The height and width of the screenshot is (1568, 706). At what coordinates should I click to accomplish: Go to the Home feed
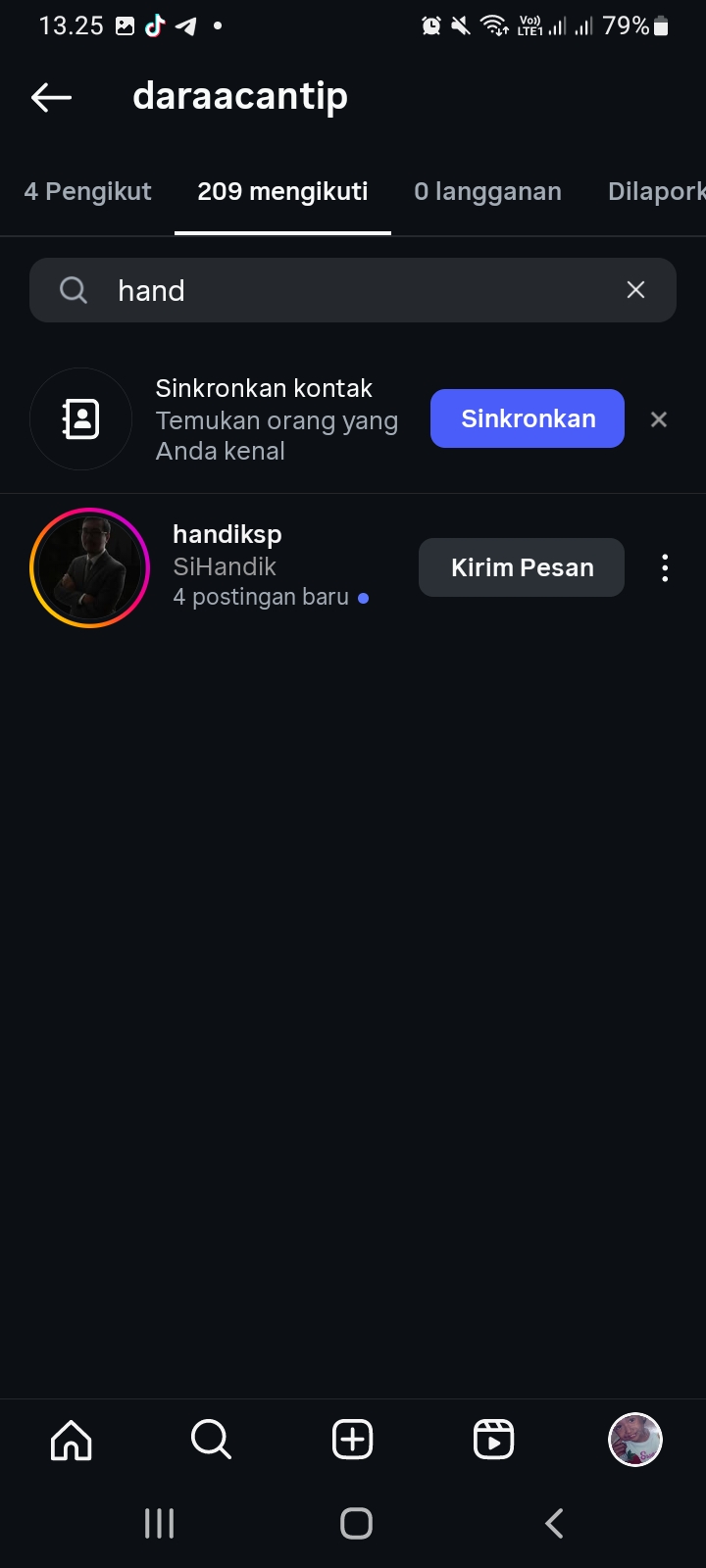(x=71, y=1440)
